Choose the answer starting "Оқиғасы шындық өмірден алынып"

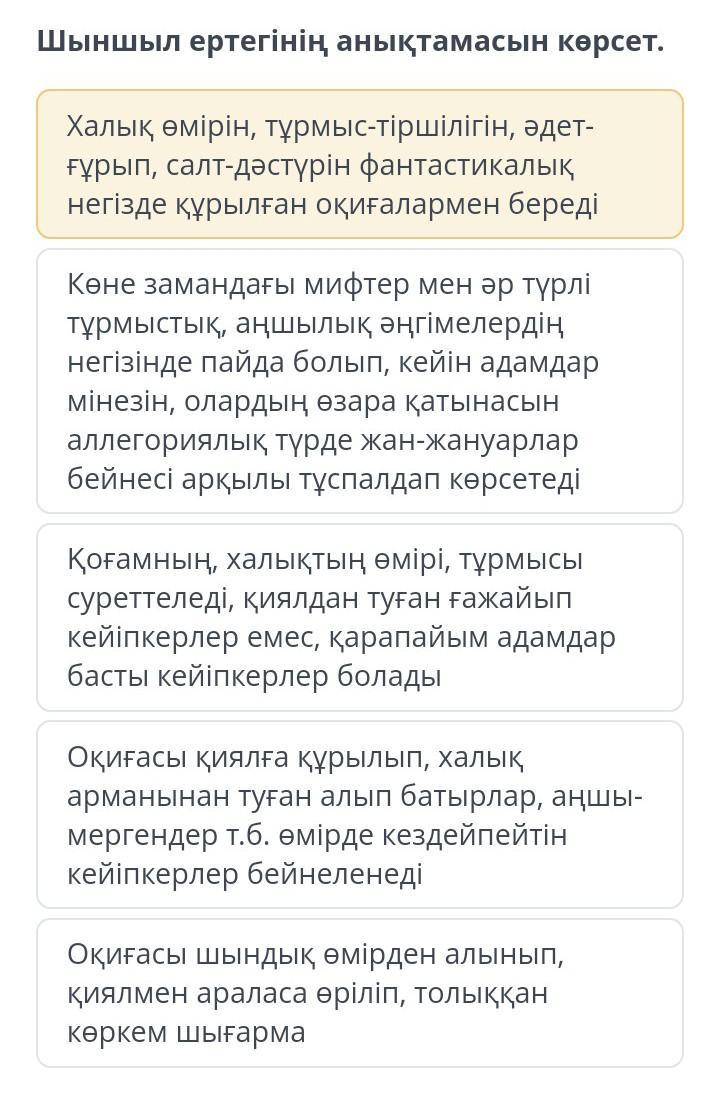(x=359, y=993)
